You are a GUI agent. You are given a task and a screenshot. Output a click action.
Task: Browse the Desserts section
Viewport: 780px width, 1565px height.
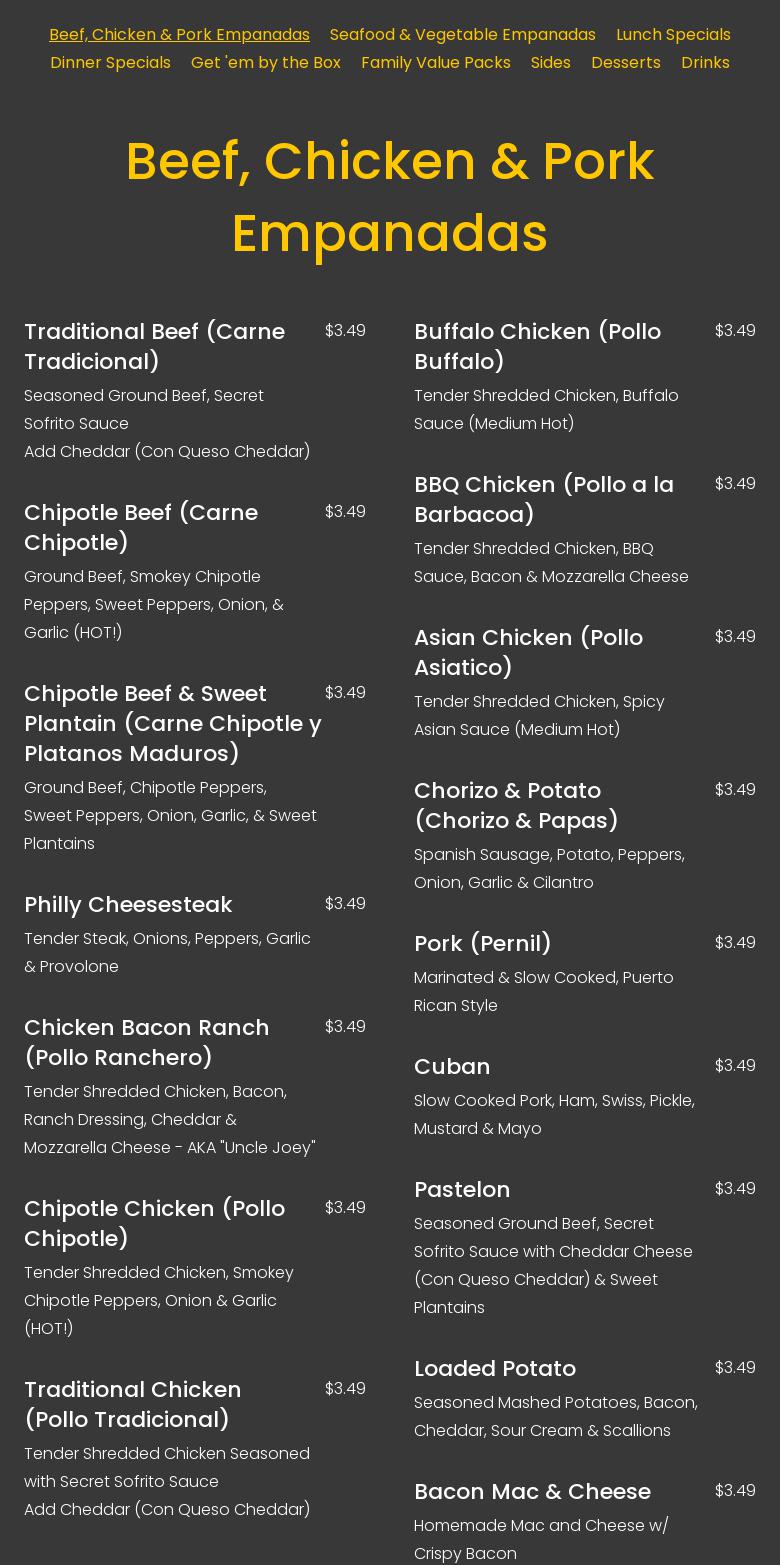point(626,62)
